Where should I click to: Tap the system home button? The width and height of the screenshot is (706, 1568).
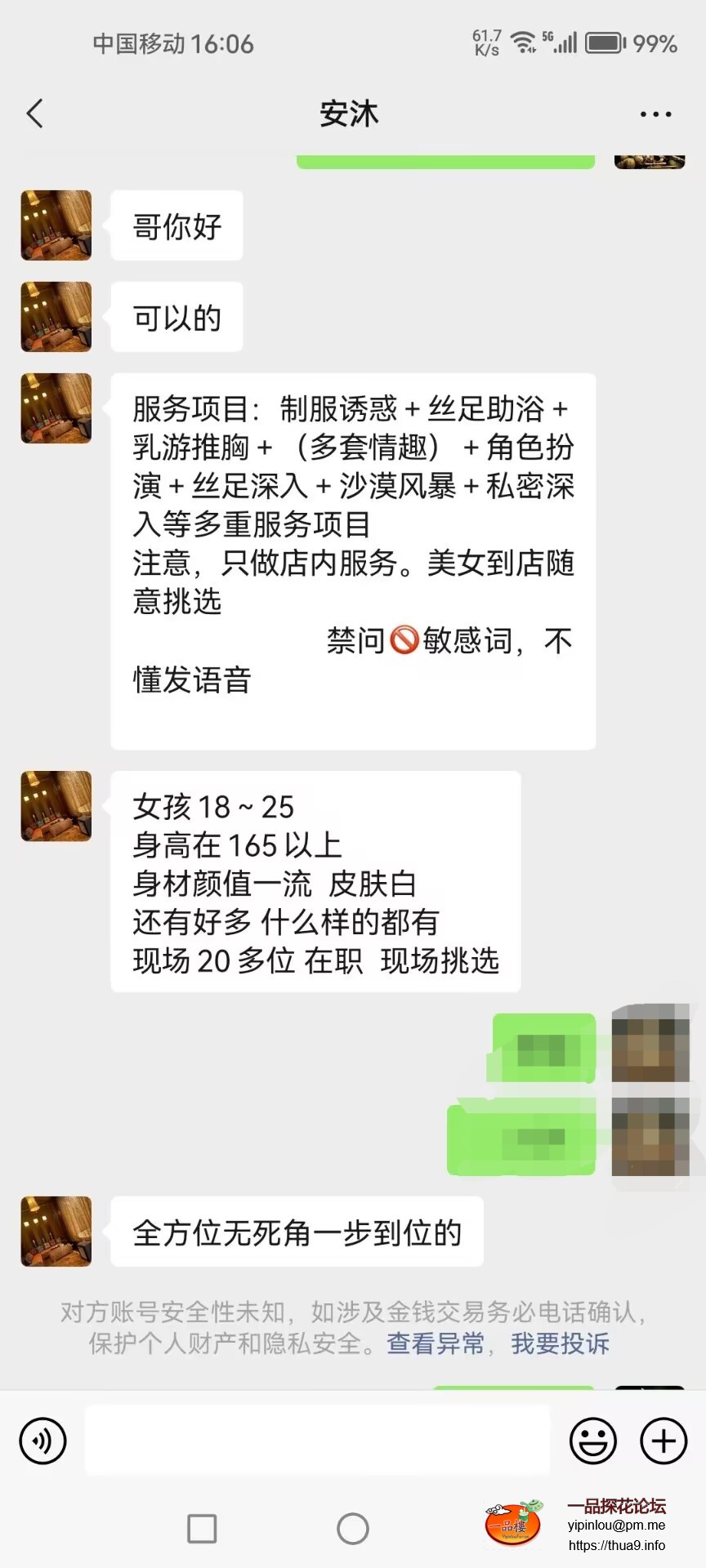coord(353,1528)
